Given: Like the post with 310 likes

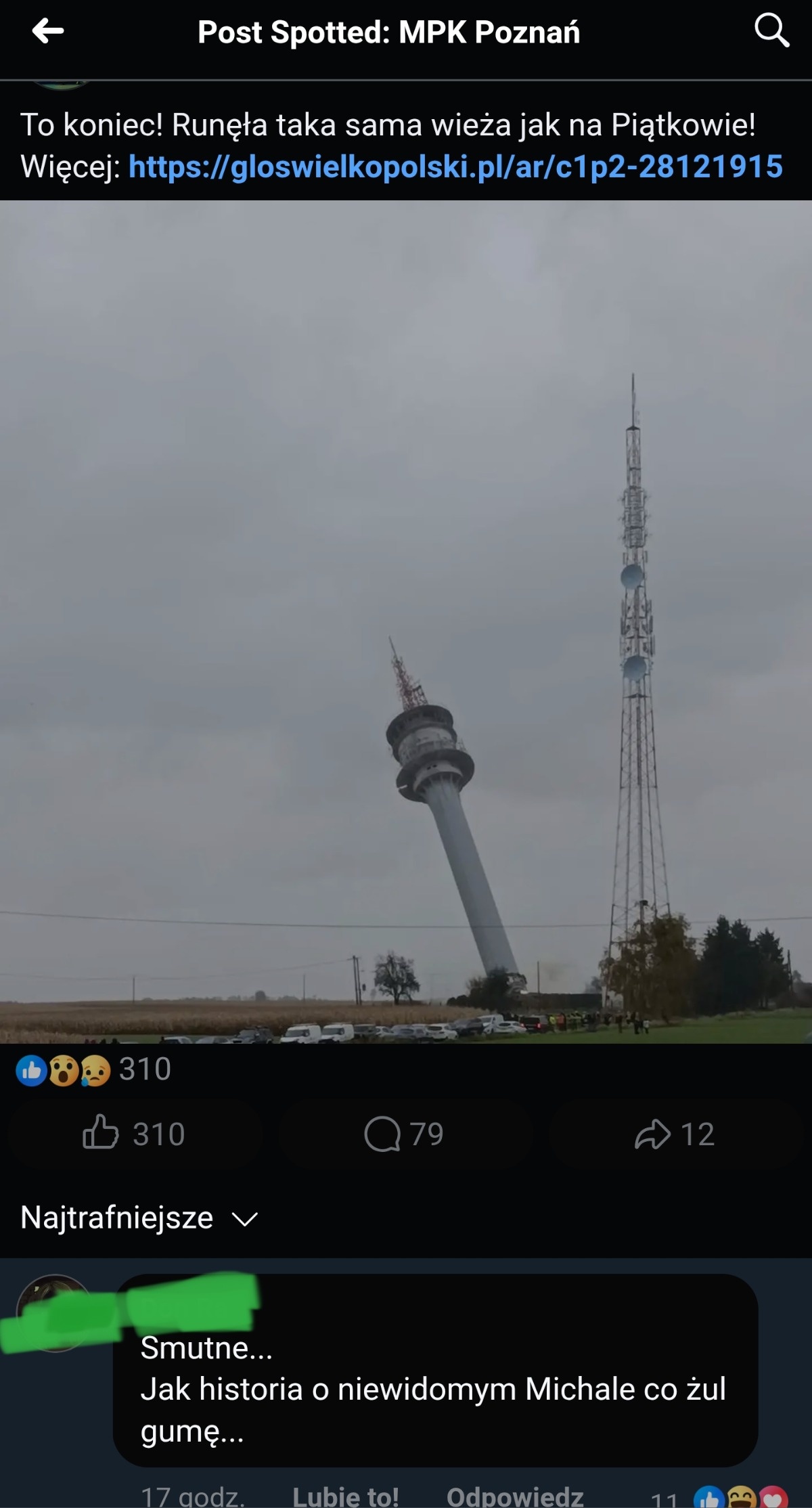Looking at the screenshot, I should tap(134, 1134).
